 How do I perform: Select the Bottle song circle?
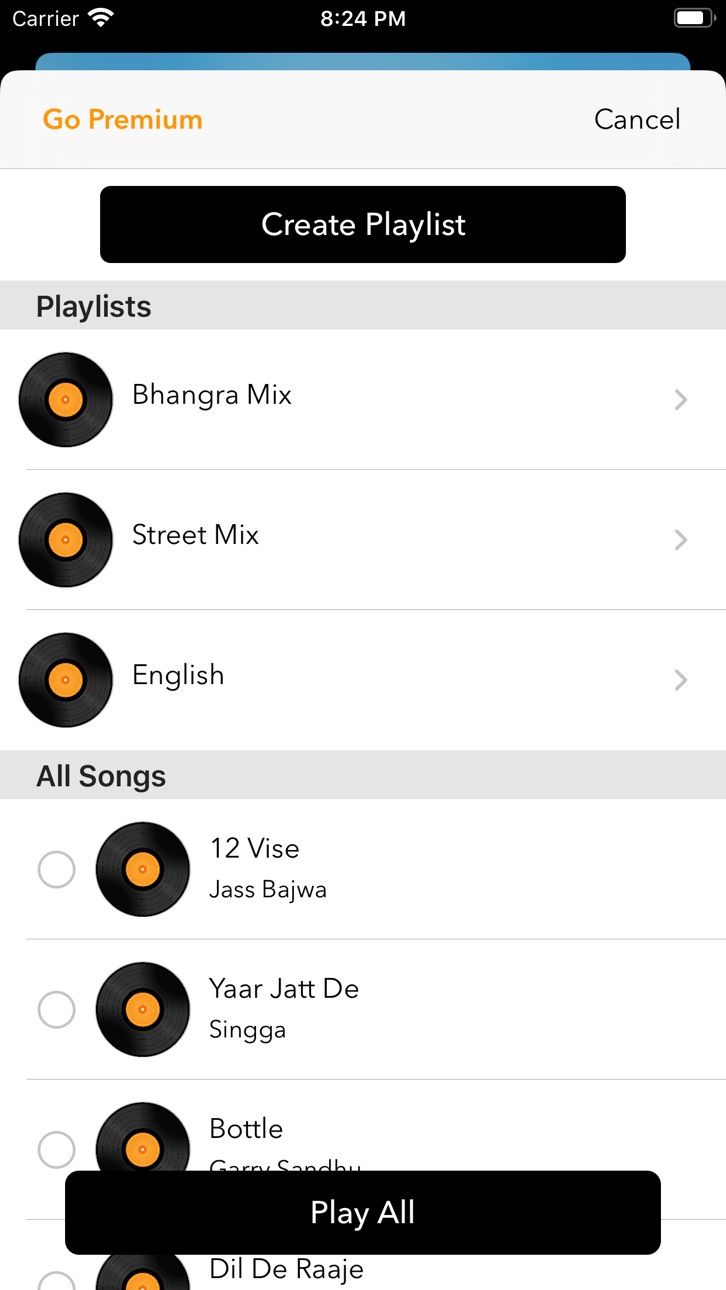pyautogui.click(x=56, y=1149)
